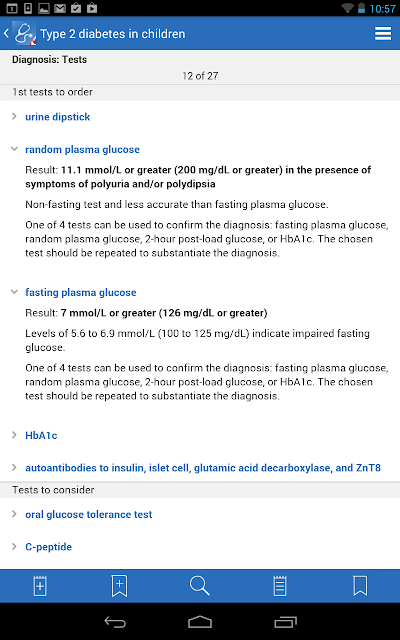Open search from the bottom toolbar

[x=200, y=586]
